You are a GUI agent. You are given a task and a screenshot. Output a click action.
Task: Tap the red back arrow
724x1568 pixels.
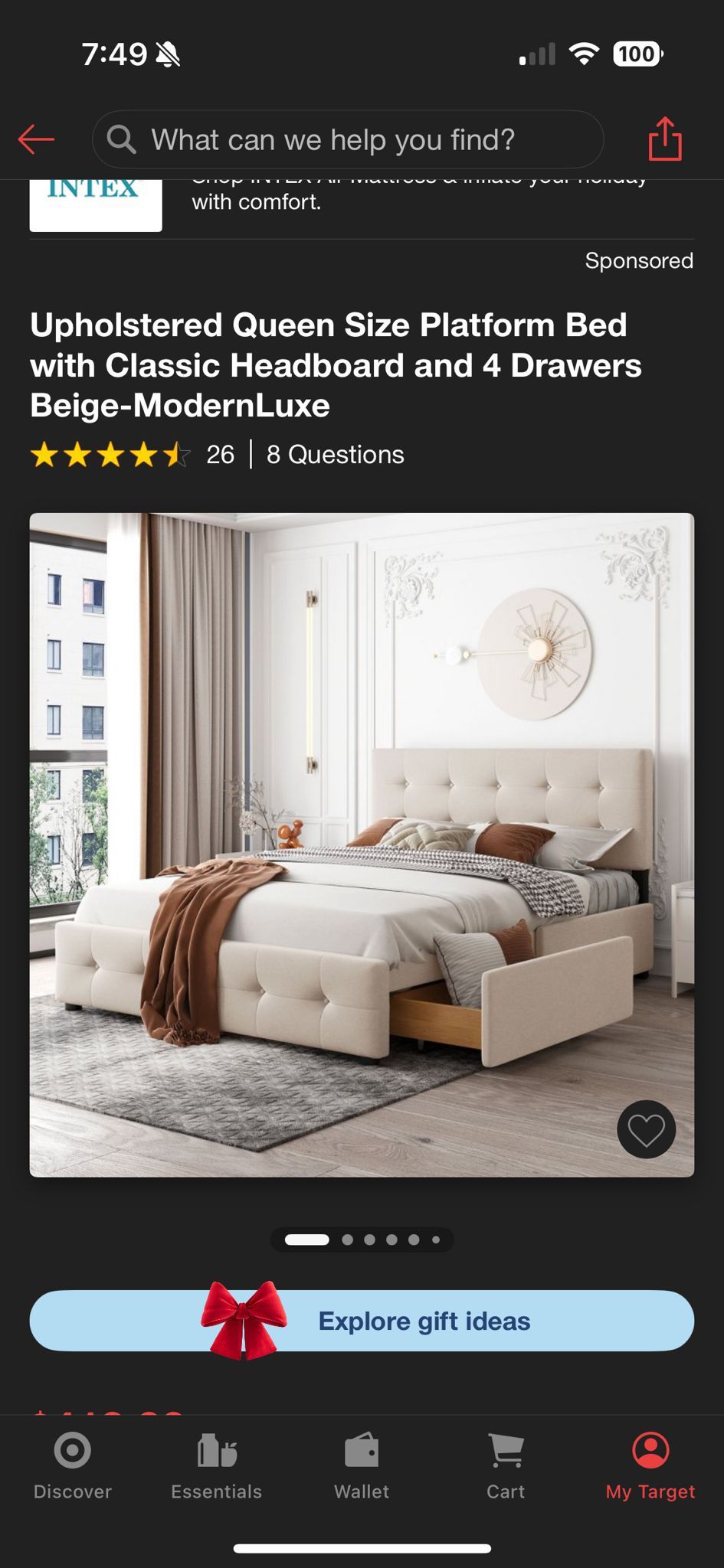35,139
